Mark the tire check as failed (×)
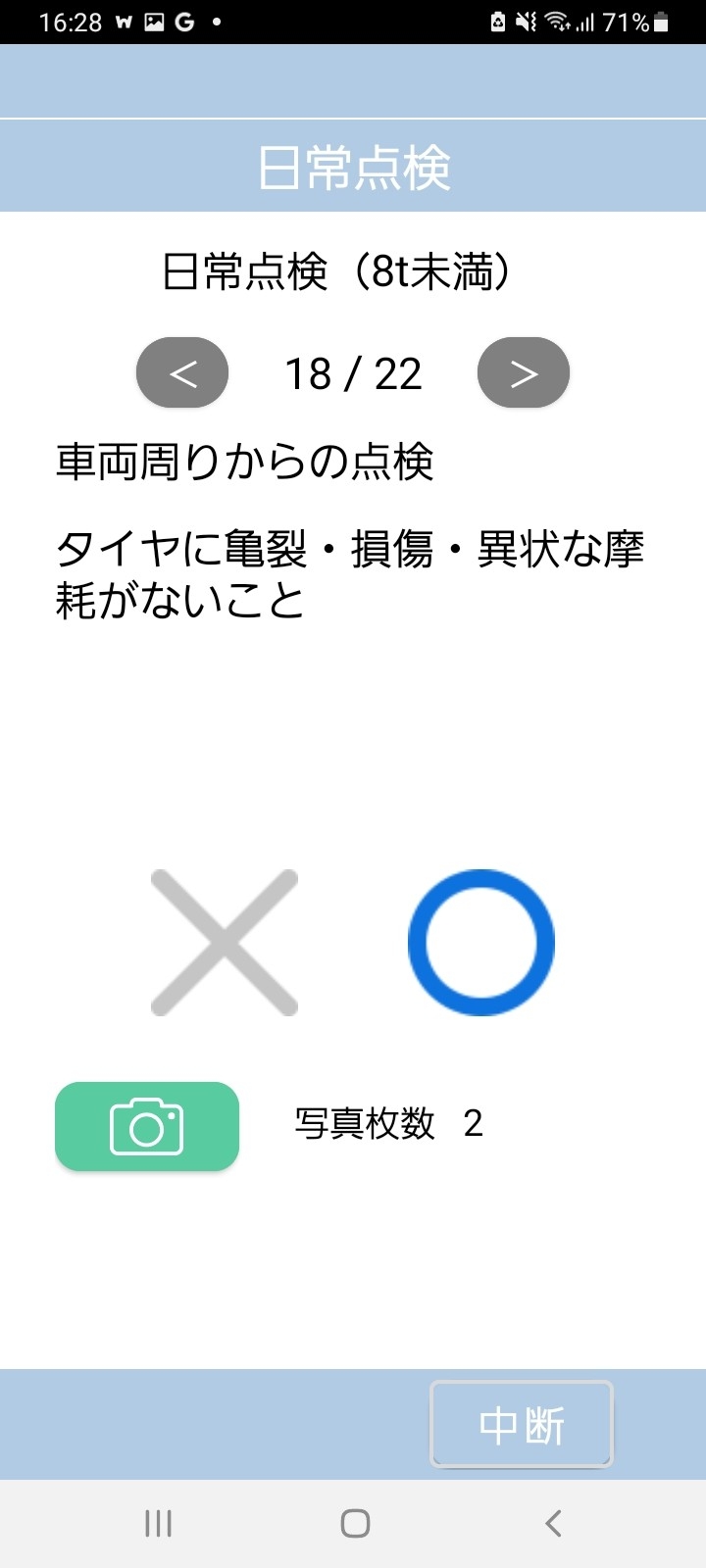Image resolution: width=706 pixels, height=1568 pixels. 225,942
